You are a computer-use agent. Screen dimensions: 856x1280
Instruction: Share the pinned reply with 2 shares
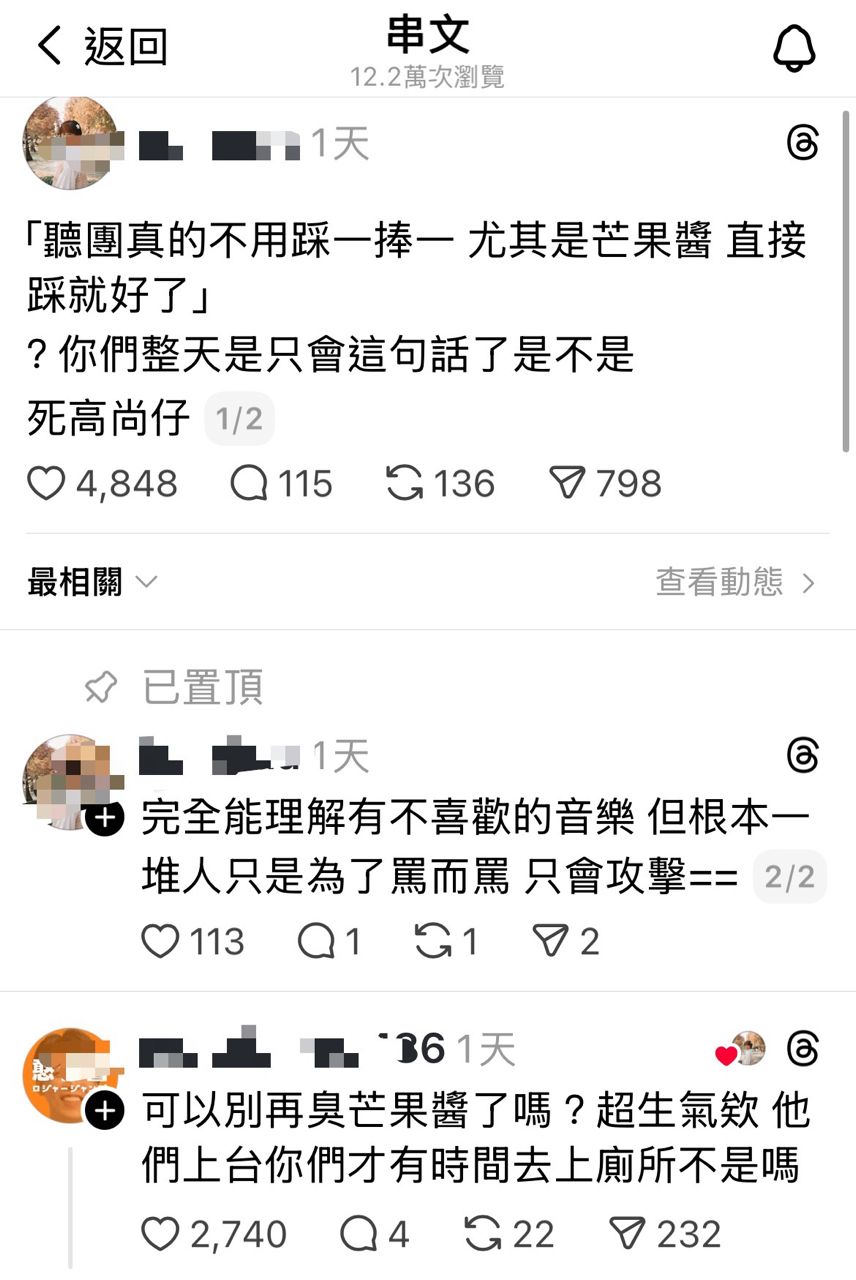click(548, 941)
